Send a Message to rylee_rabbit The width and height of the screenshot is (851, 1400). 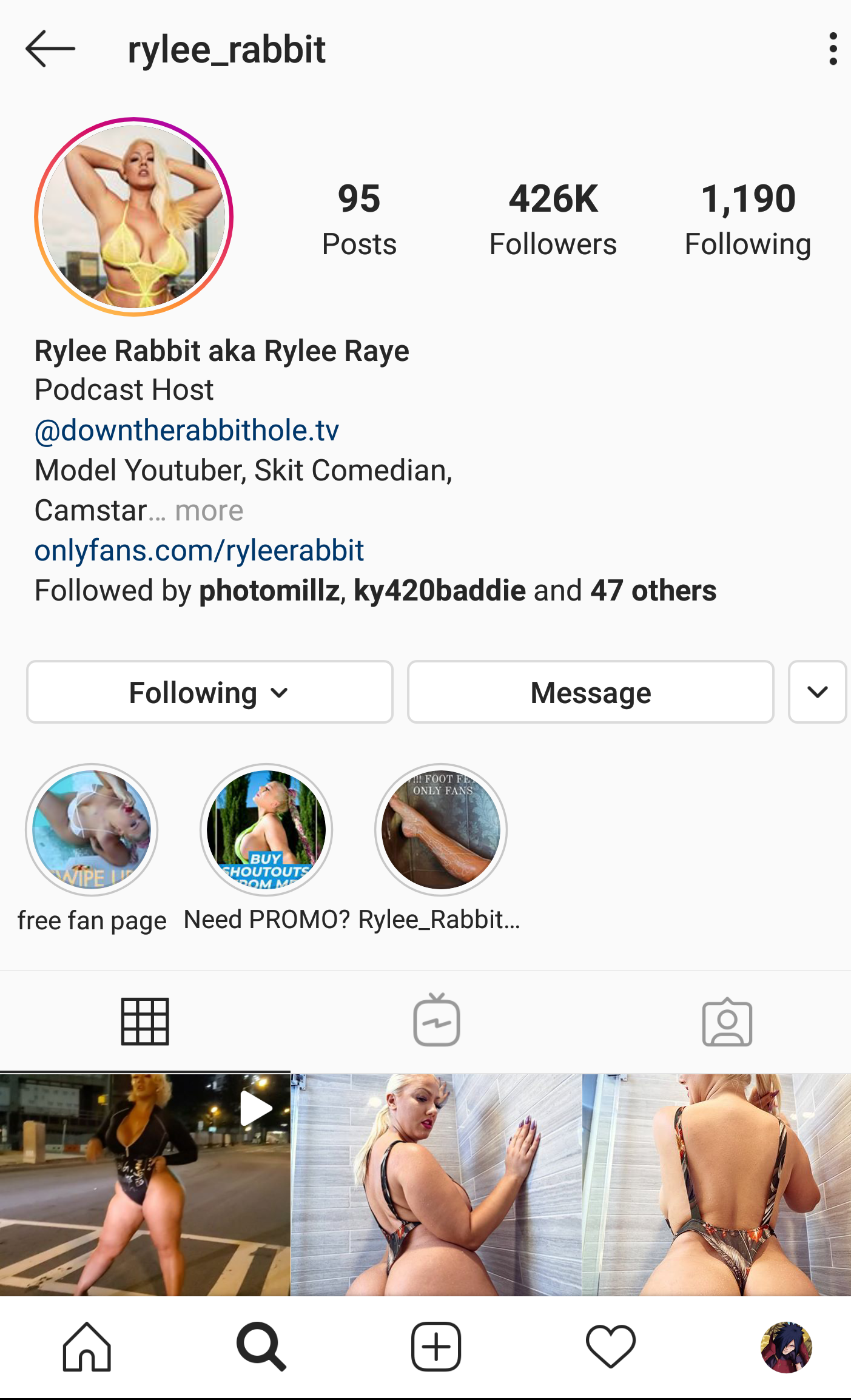[590, 692]
